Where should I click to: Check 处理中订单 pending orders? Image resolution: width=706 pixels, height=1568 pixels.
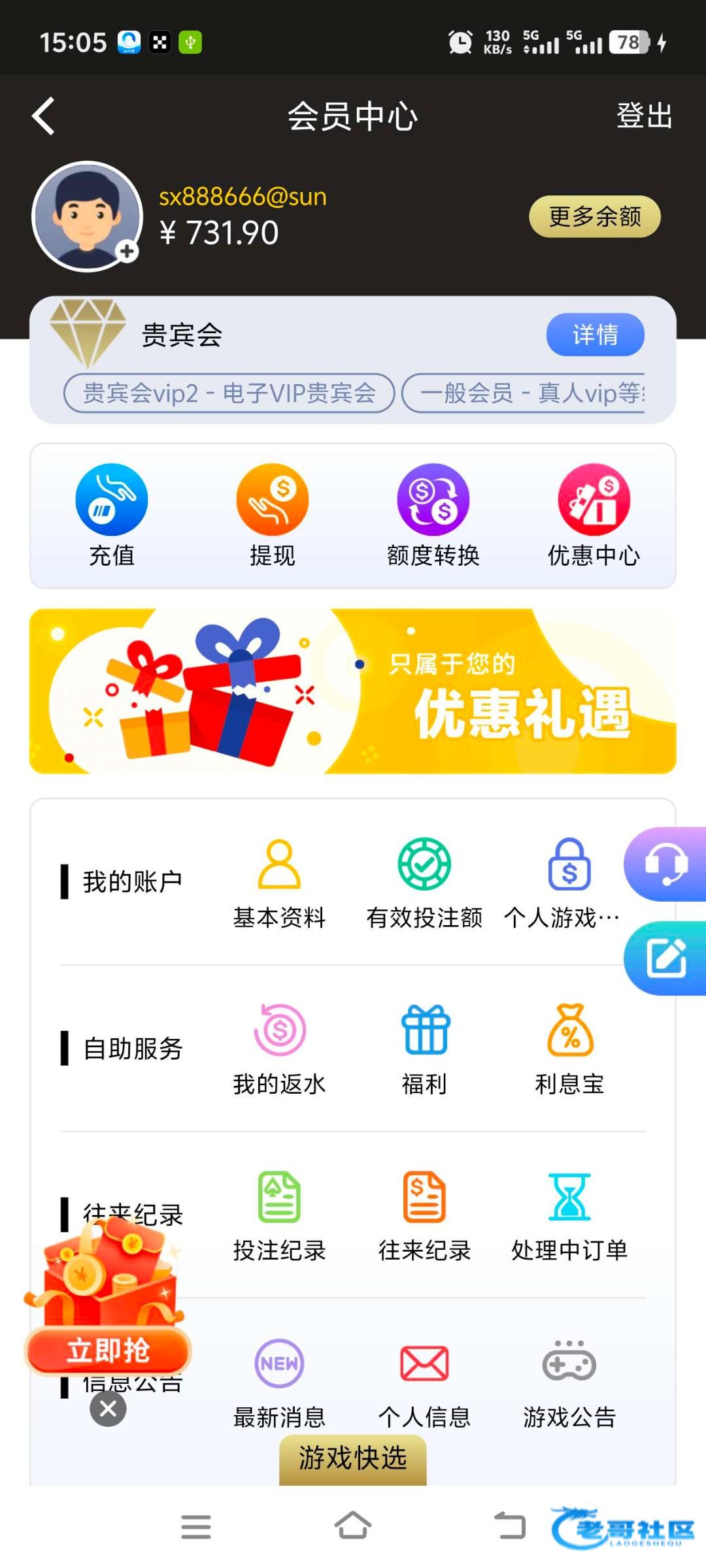pos(569,1215)
